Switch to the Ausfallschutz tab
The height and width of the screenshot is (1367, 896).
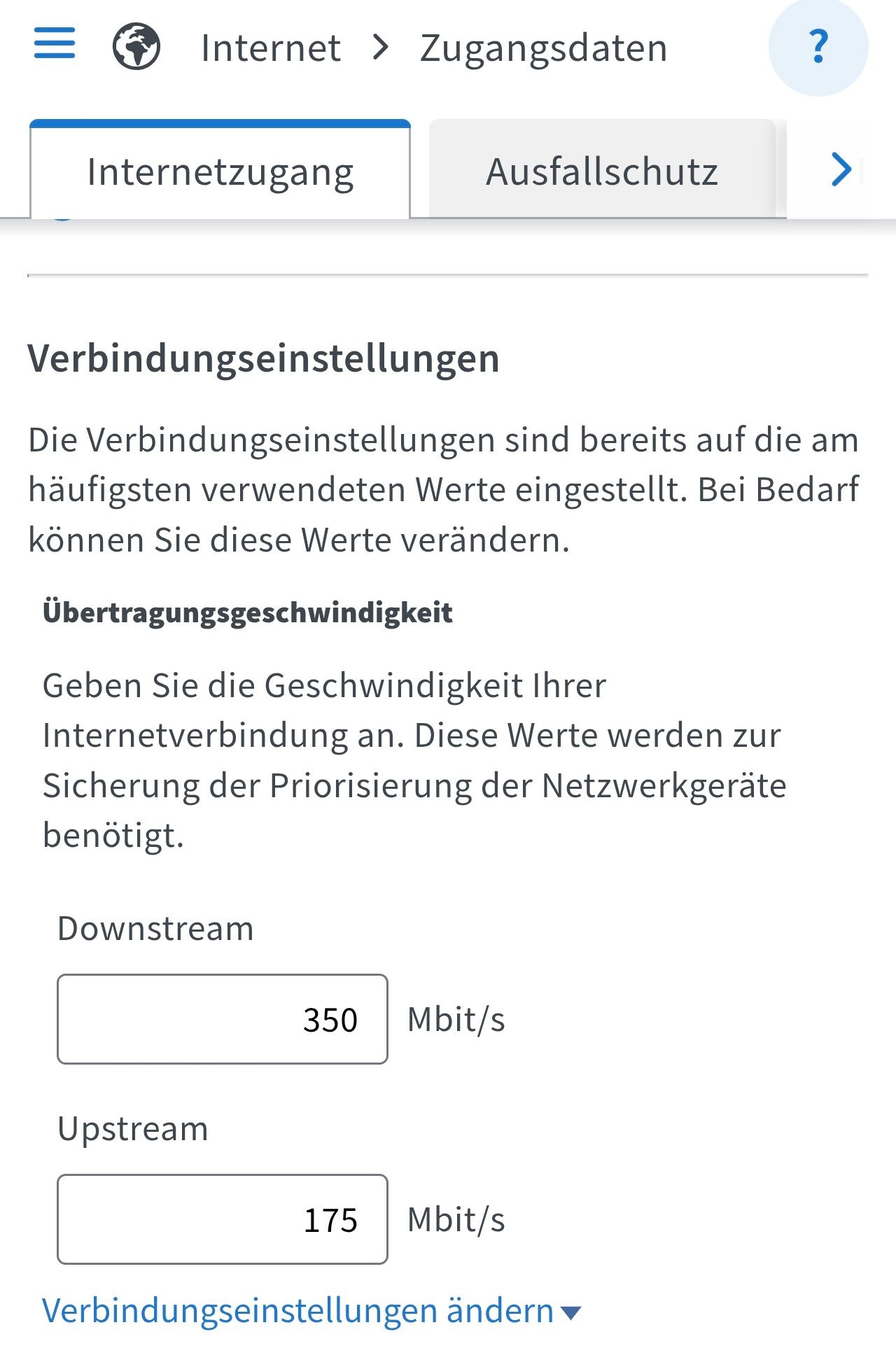click(602, 170)
